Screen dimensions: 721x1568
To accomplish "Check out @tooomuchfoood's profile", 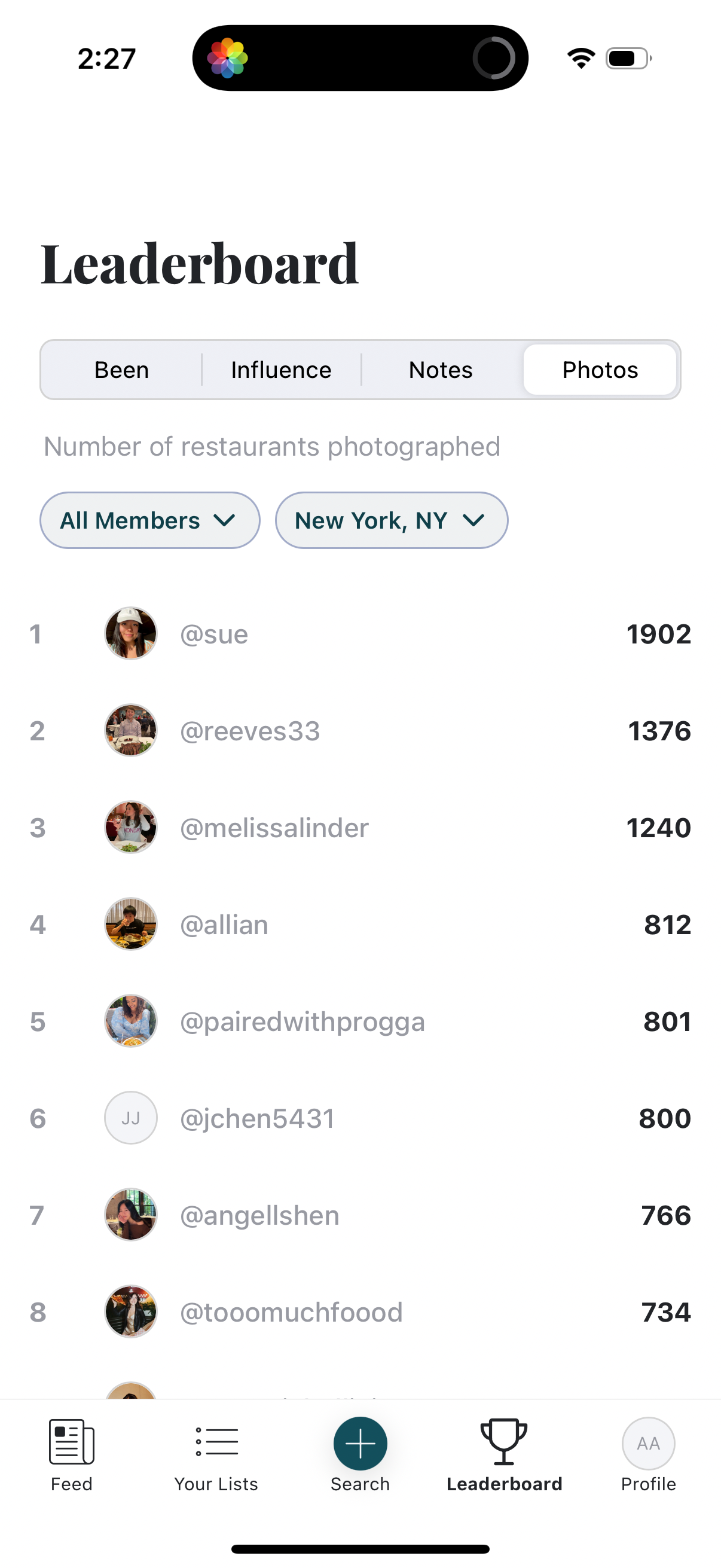I will point(360,1311).
